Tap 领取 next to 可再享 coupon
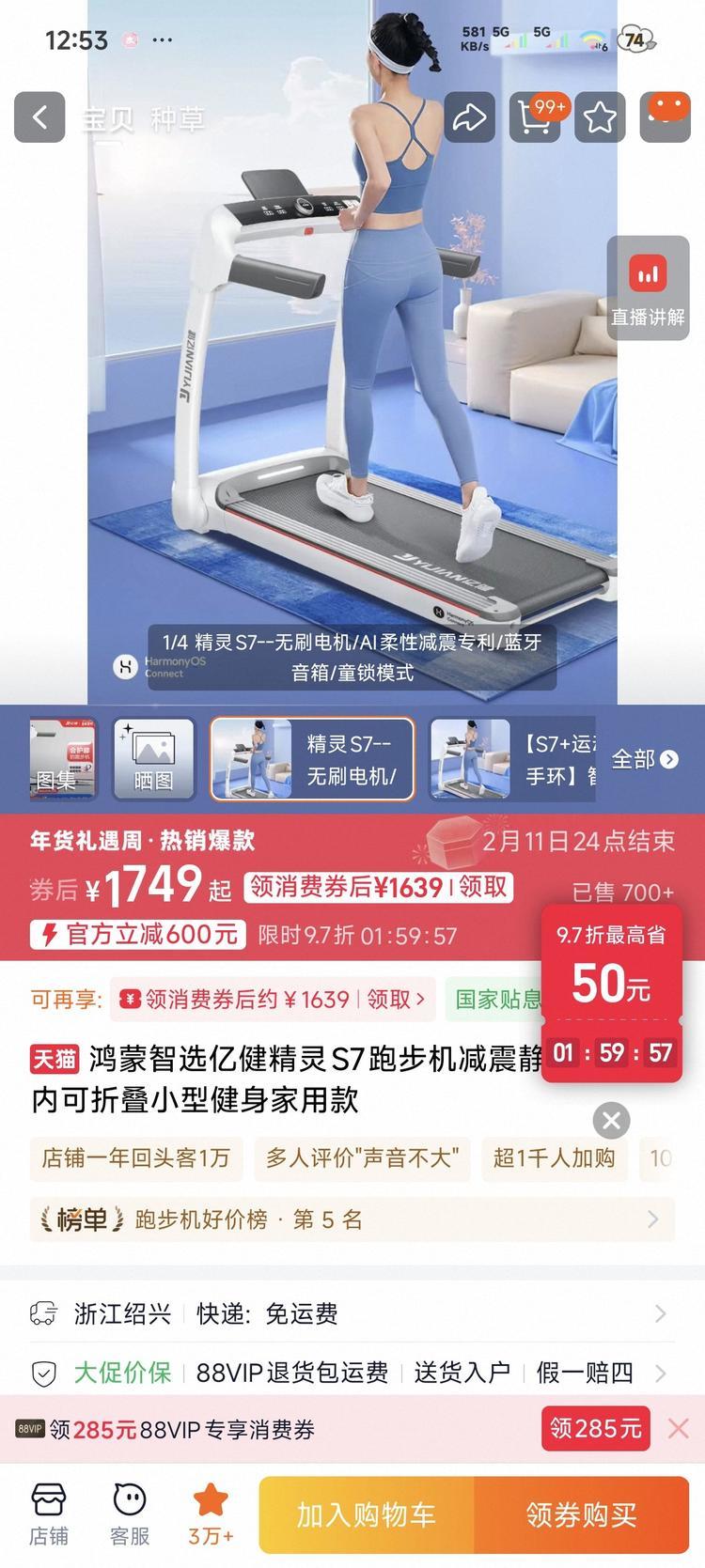The height and width of the screenshot is (1568, 705). pos(395,1000)
